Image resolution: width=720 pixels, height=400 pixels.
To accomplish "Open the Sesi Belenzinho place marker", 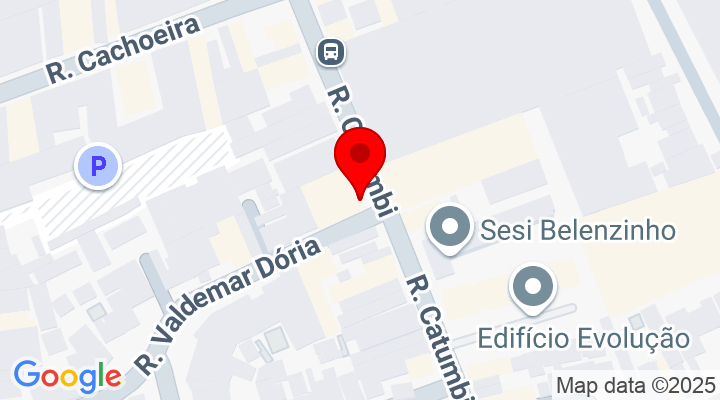I will (450, 227).
